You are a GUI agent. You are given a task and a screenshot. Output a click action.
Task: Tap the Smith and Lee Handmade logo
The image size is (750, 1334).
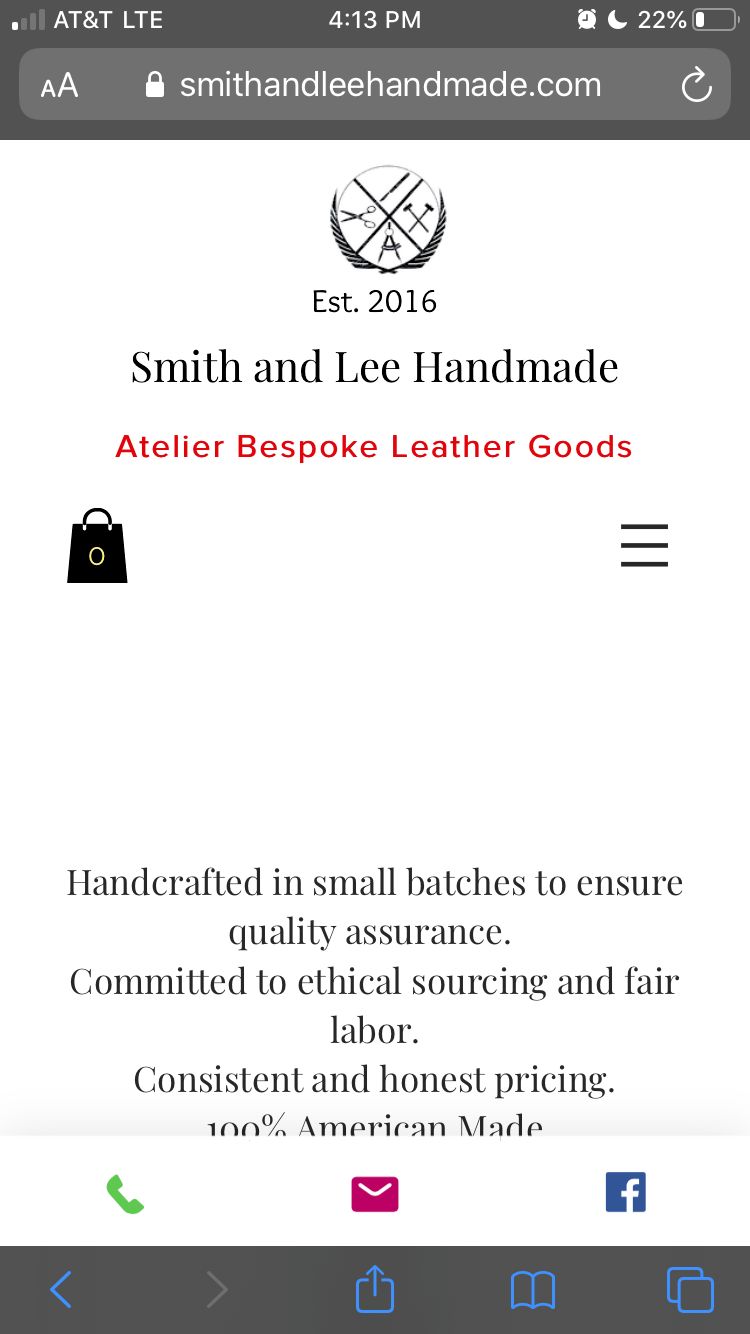point(388,218)
